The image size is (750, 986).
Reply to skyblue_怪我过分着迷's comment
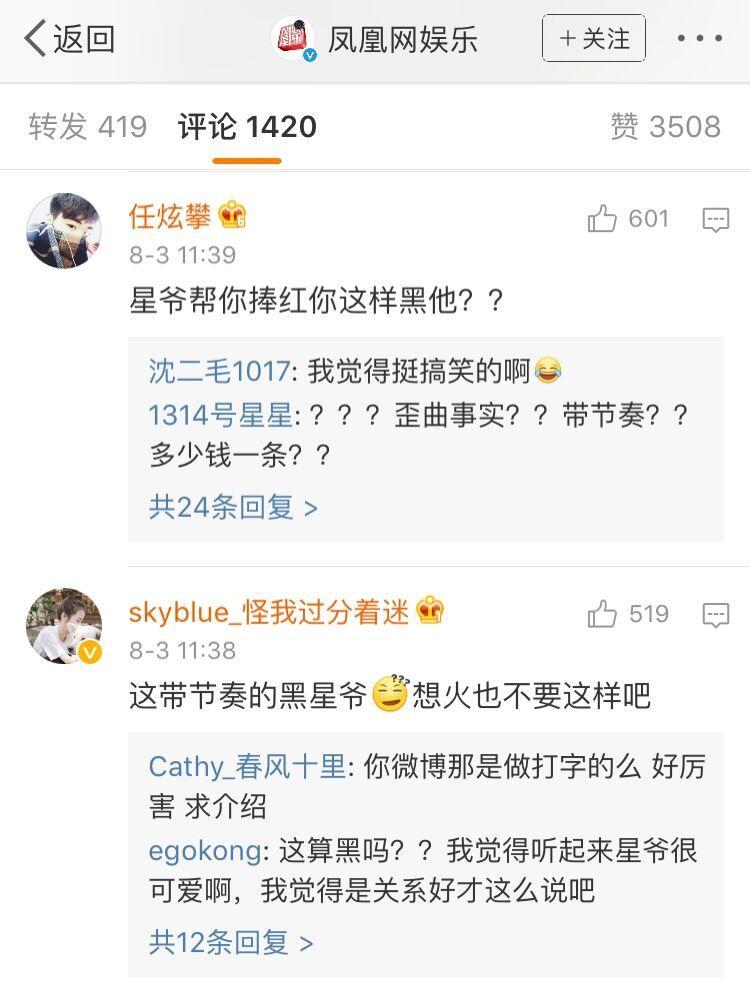coord(716,615)
